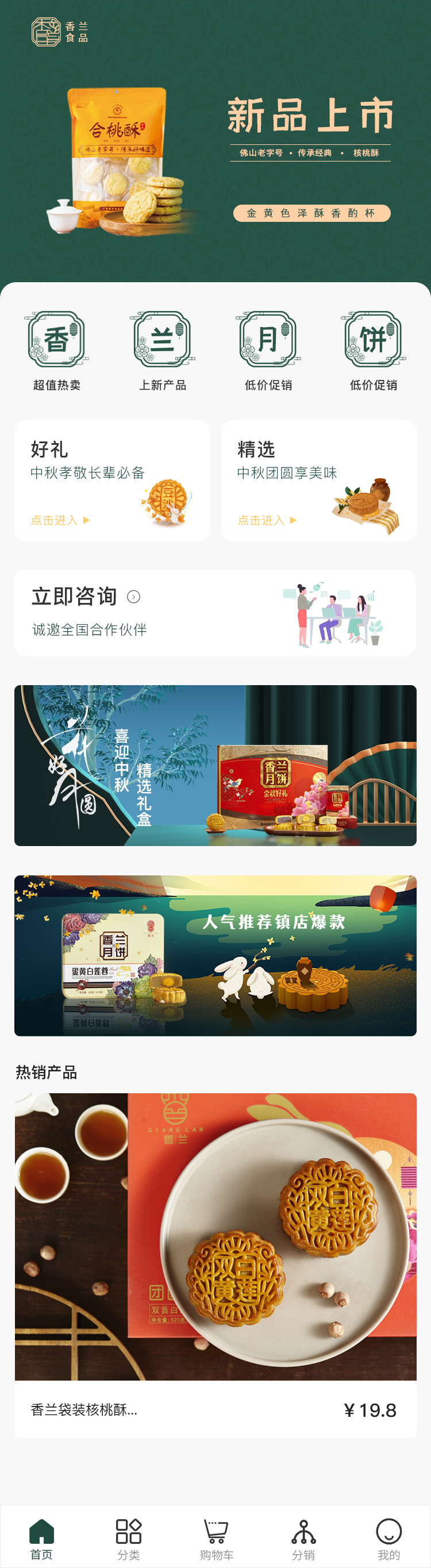Screen dimensions: 431x1568
Task: Tap 低价促销 with the 月 icon
Action: click(x=268, y=350)
